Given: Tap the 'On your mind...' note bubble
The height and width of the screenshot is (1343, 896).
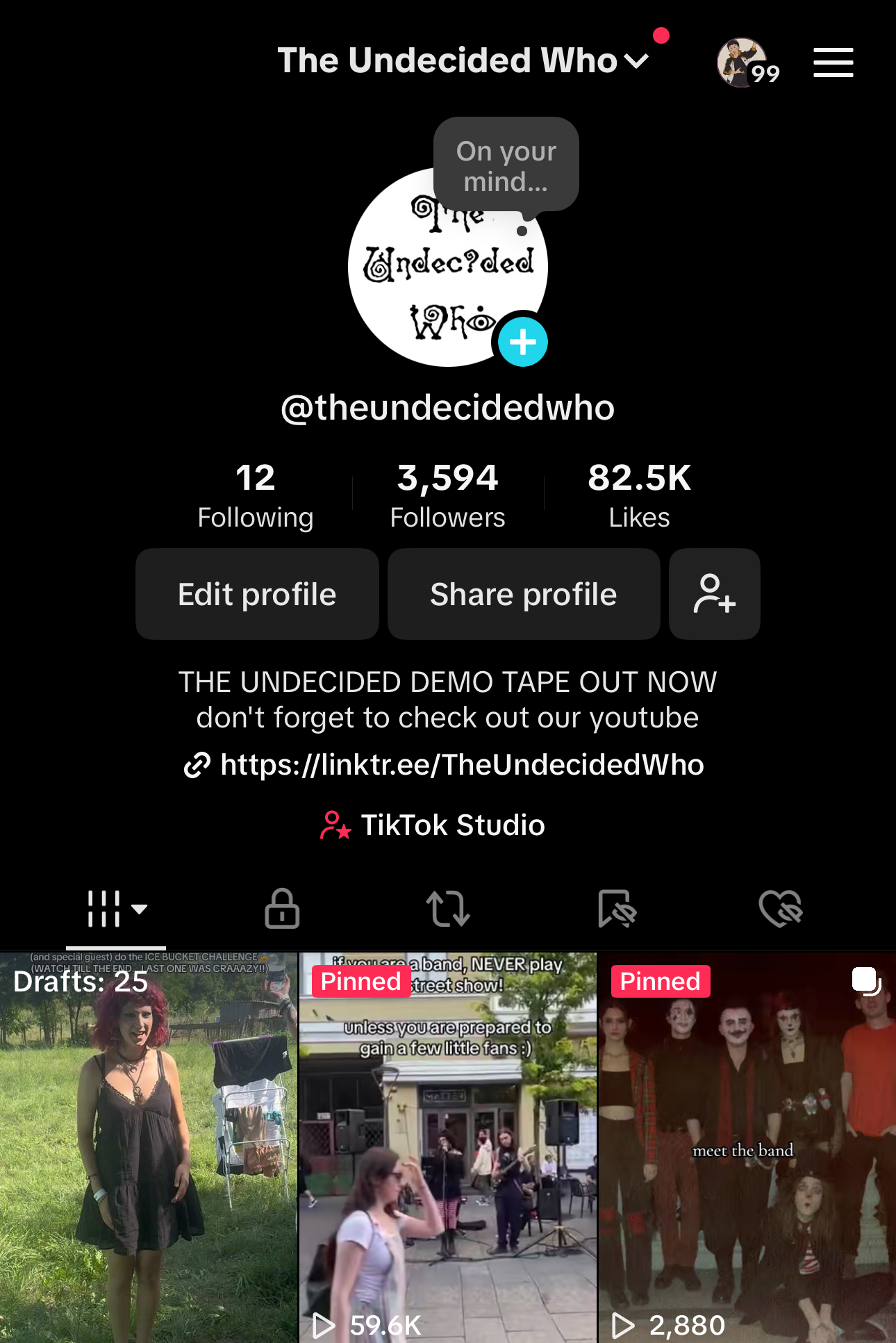Looking at the screenshot, I should (506, 165).
